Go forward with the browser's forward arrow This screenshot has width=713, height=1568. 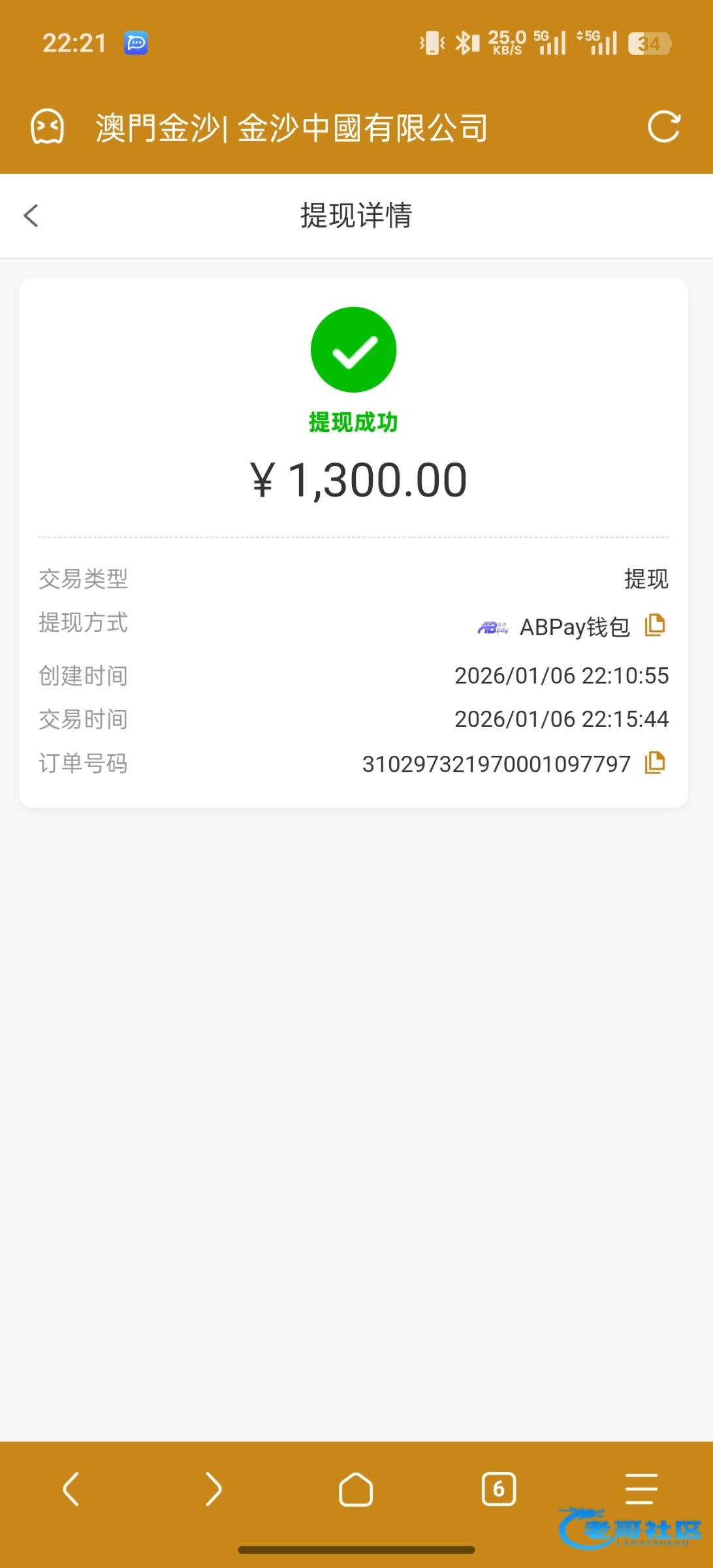point(214,1489)
